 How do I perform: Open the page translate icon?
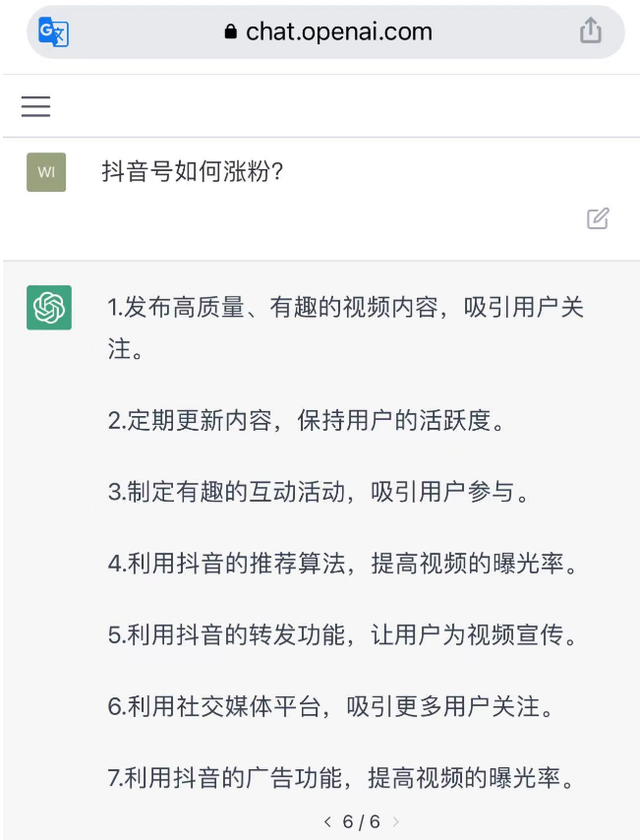click(x=53, y=32)
